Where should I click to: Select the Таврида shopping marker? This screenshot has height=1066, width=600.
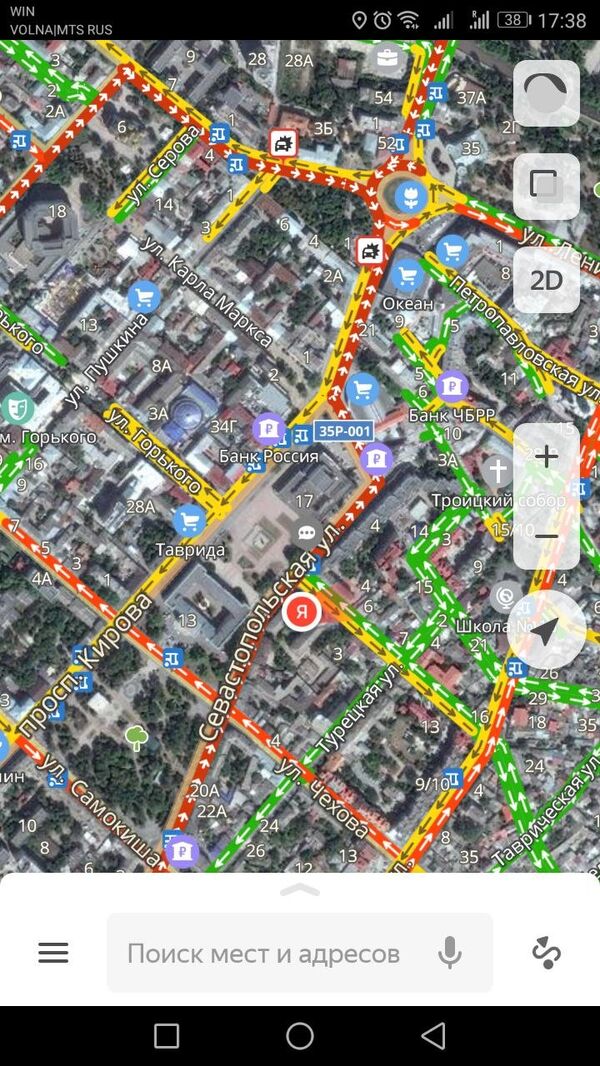point(189,521)
